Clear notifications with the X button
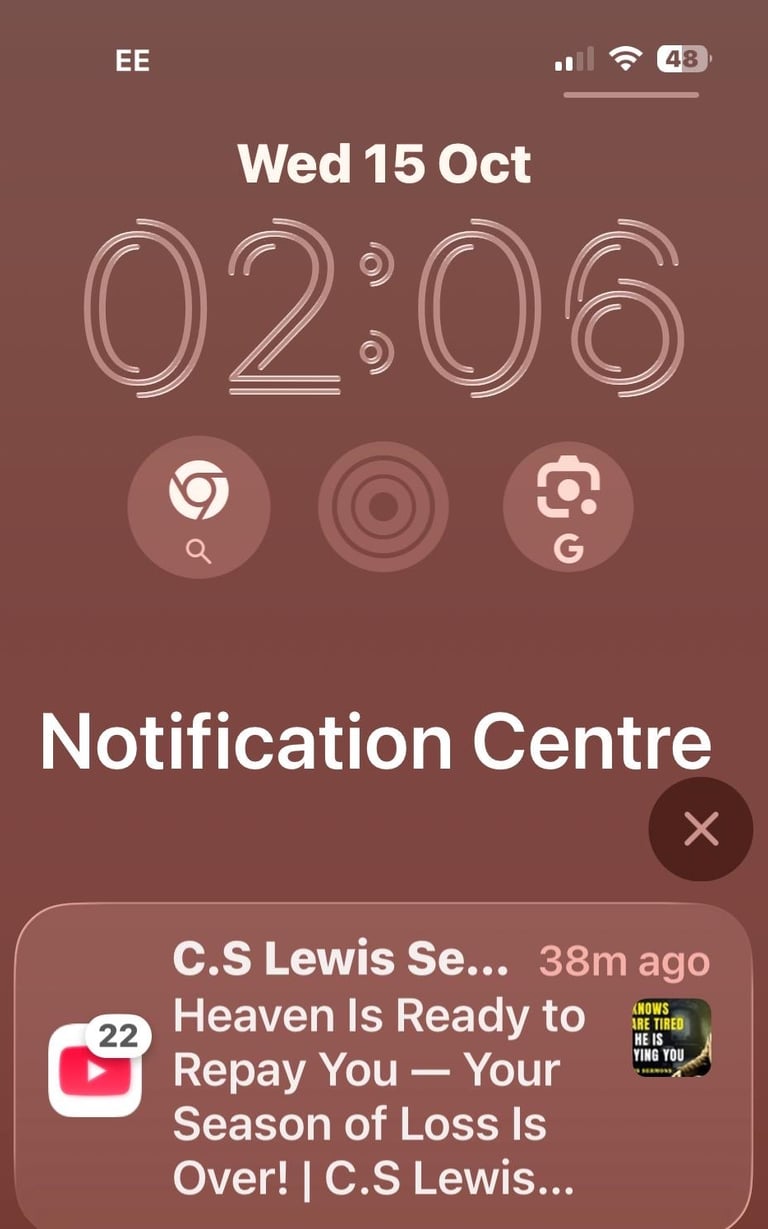The image size is (768, 1229). click(x=701, y=829)
